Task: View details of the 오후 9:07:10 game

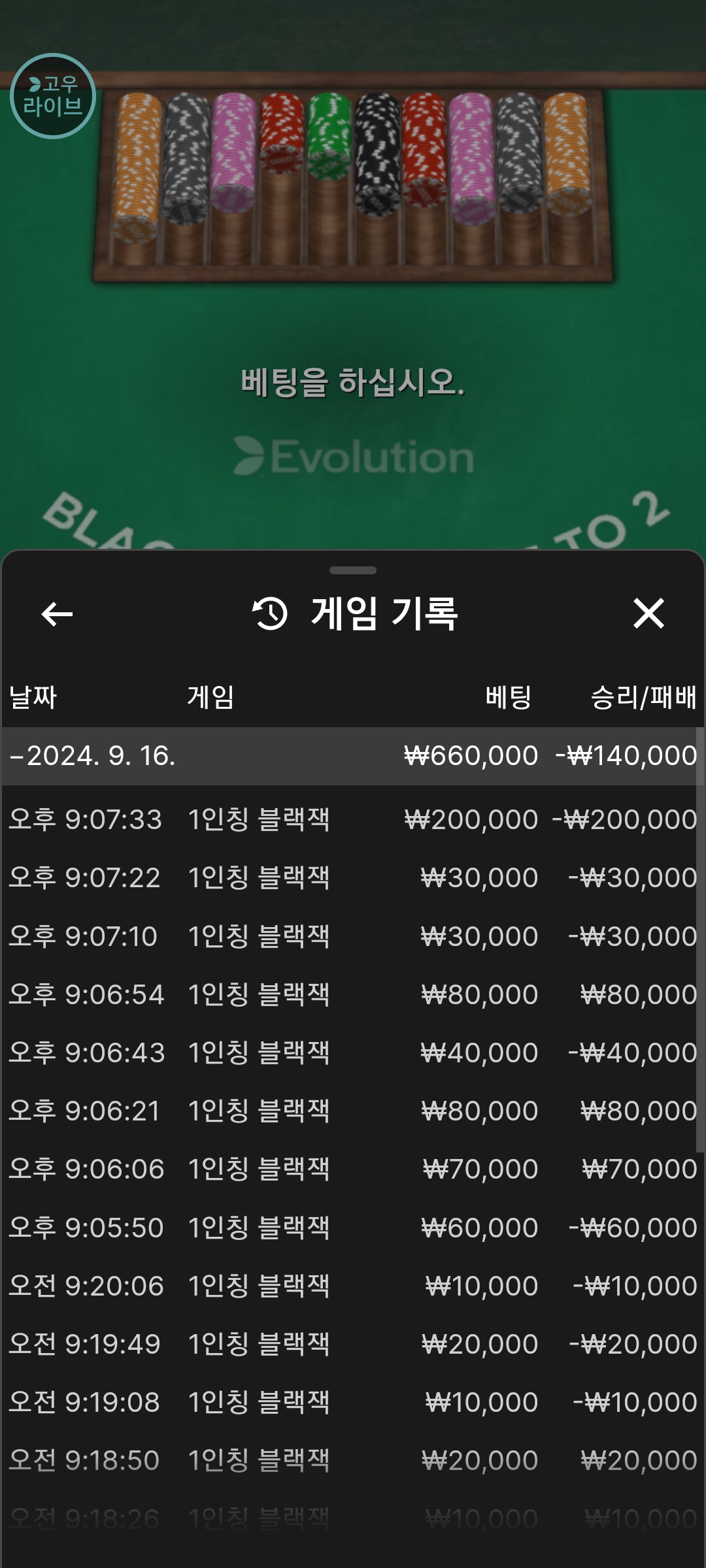Action: pos(349,936)
